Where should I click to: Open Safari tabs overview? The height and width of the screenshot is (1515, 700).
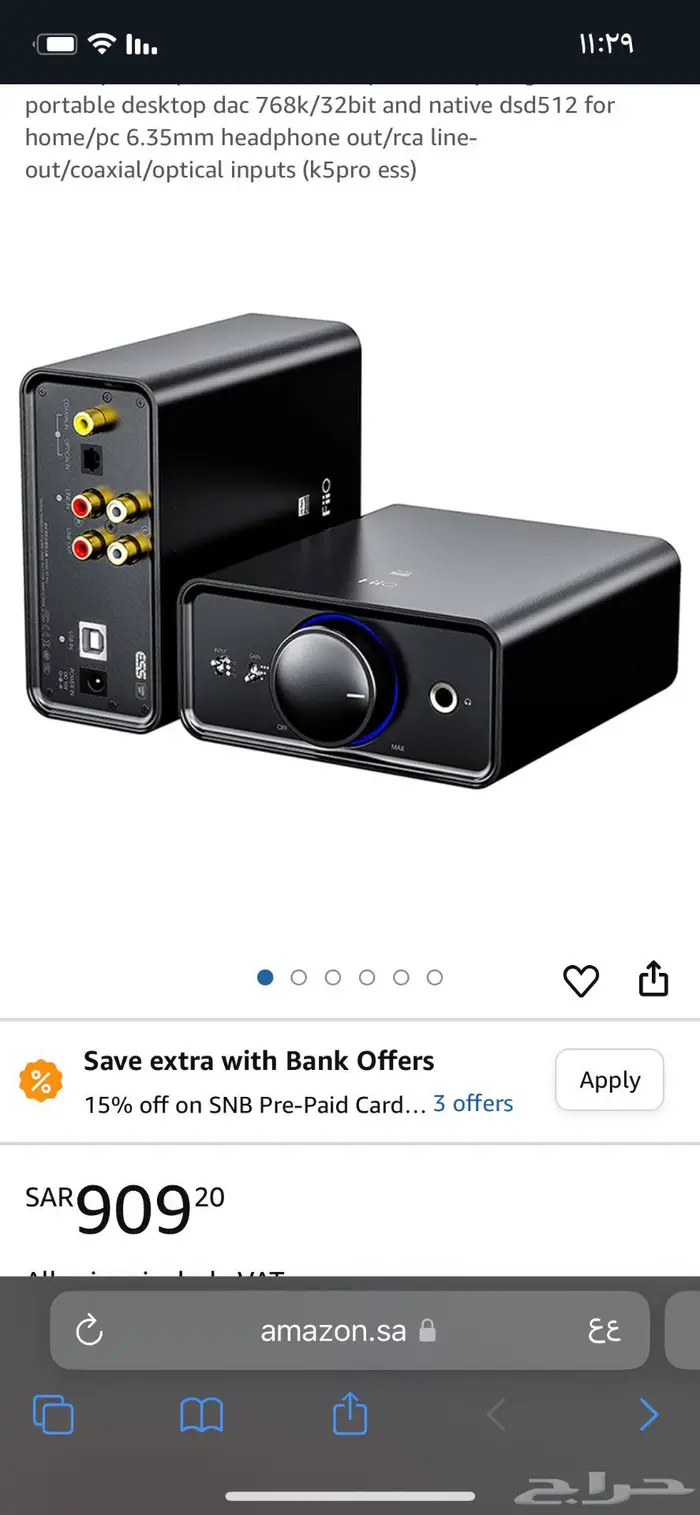53,1415
